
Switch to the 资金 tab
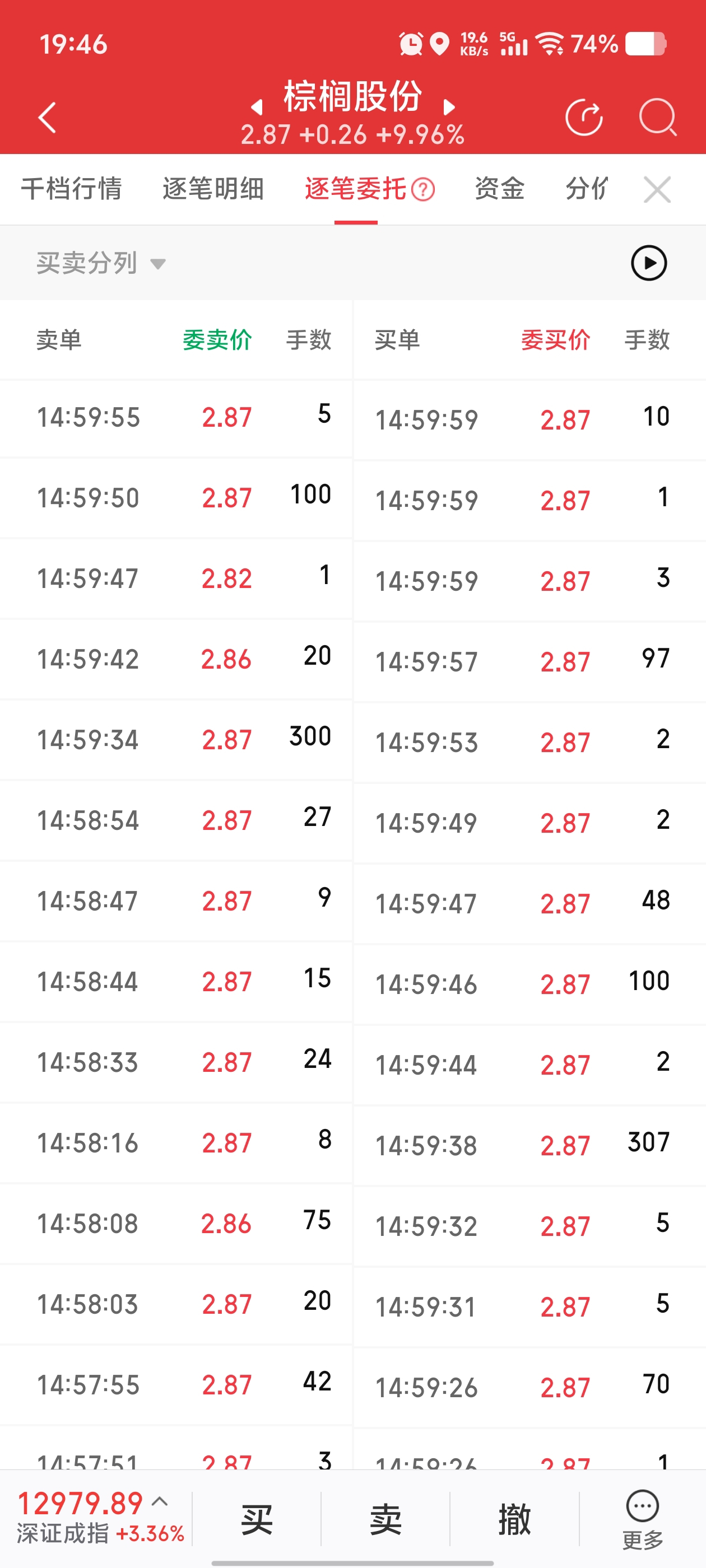(x=499, y=189)
